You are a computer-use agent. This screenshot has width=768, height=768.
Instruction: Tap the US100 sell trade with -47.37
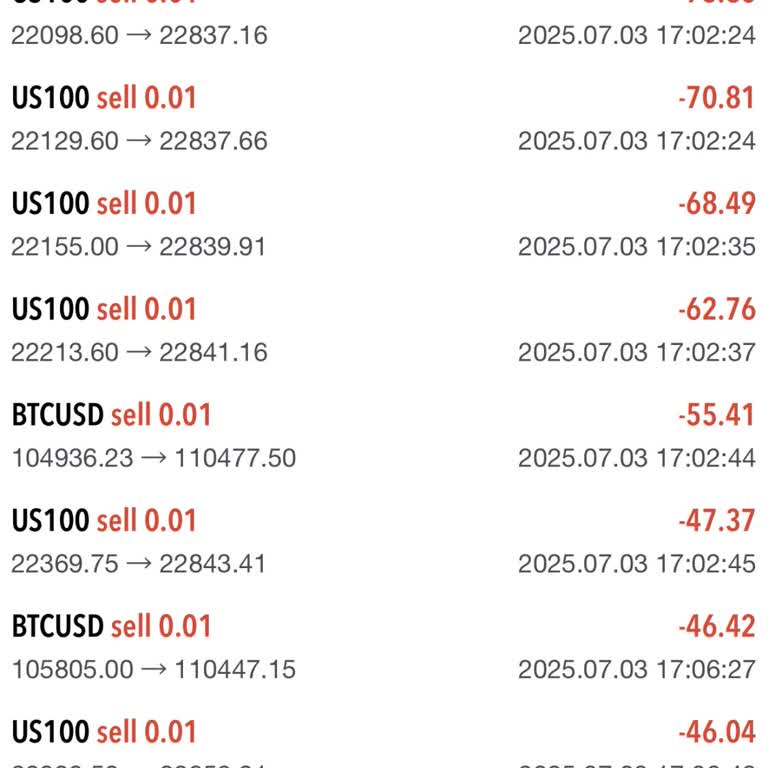point(384,542)
